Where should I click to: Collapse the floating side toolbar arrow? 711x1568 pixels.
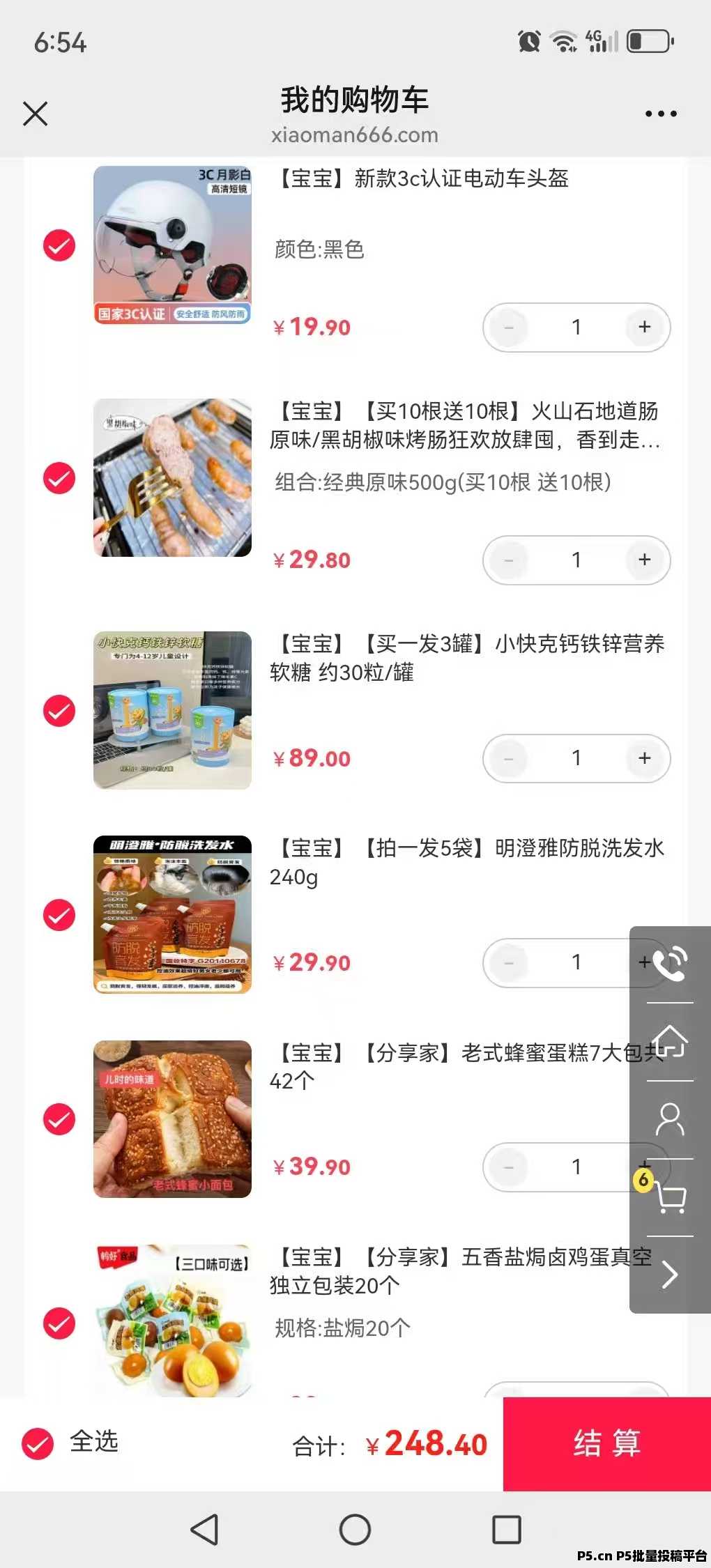coord(669,1275)
